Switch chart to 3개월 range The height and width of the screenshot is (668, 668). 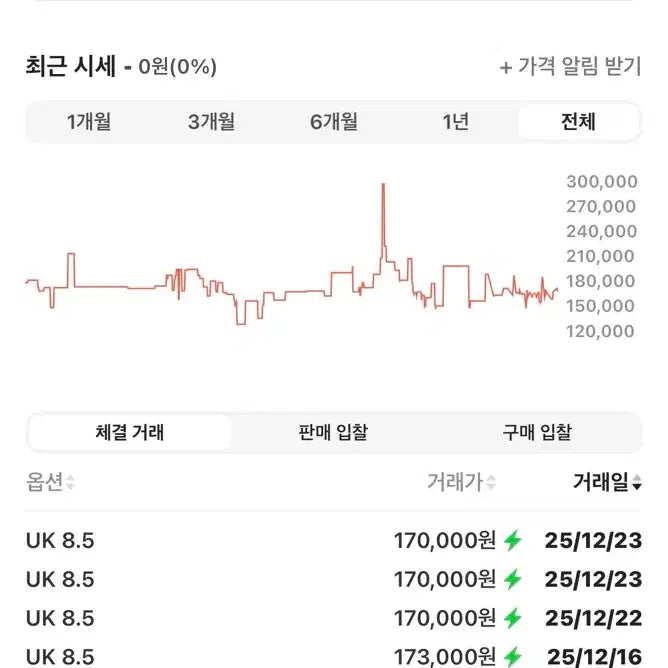[x=211, y=122]
